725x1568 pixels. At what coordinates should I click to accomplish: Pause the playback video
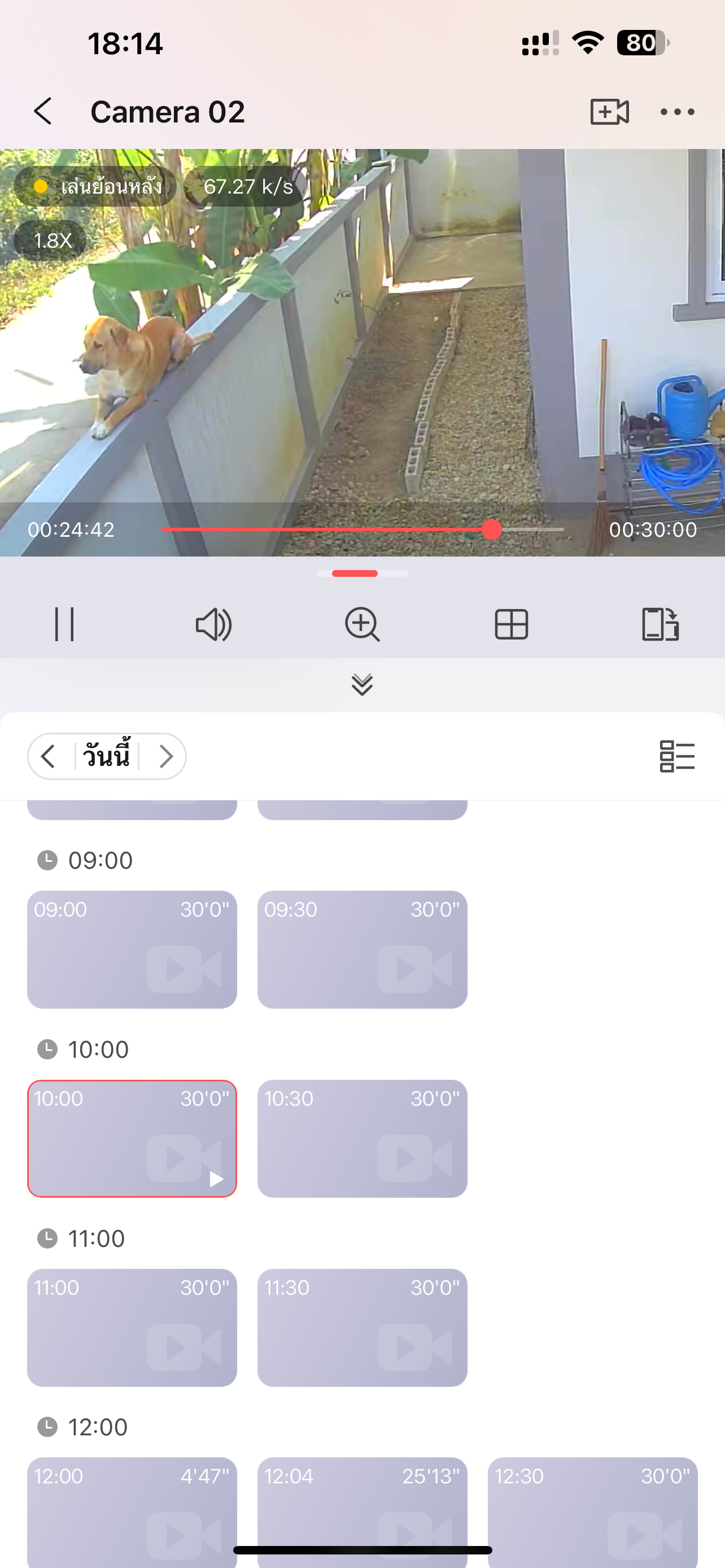coord(64,624)
